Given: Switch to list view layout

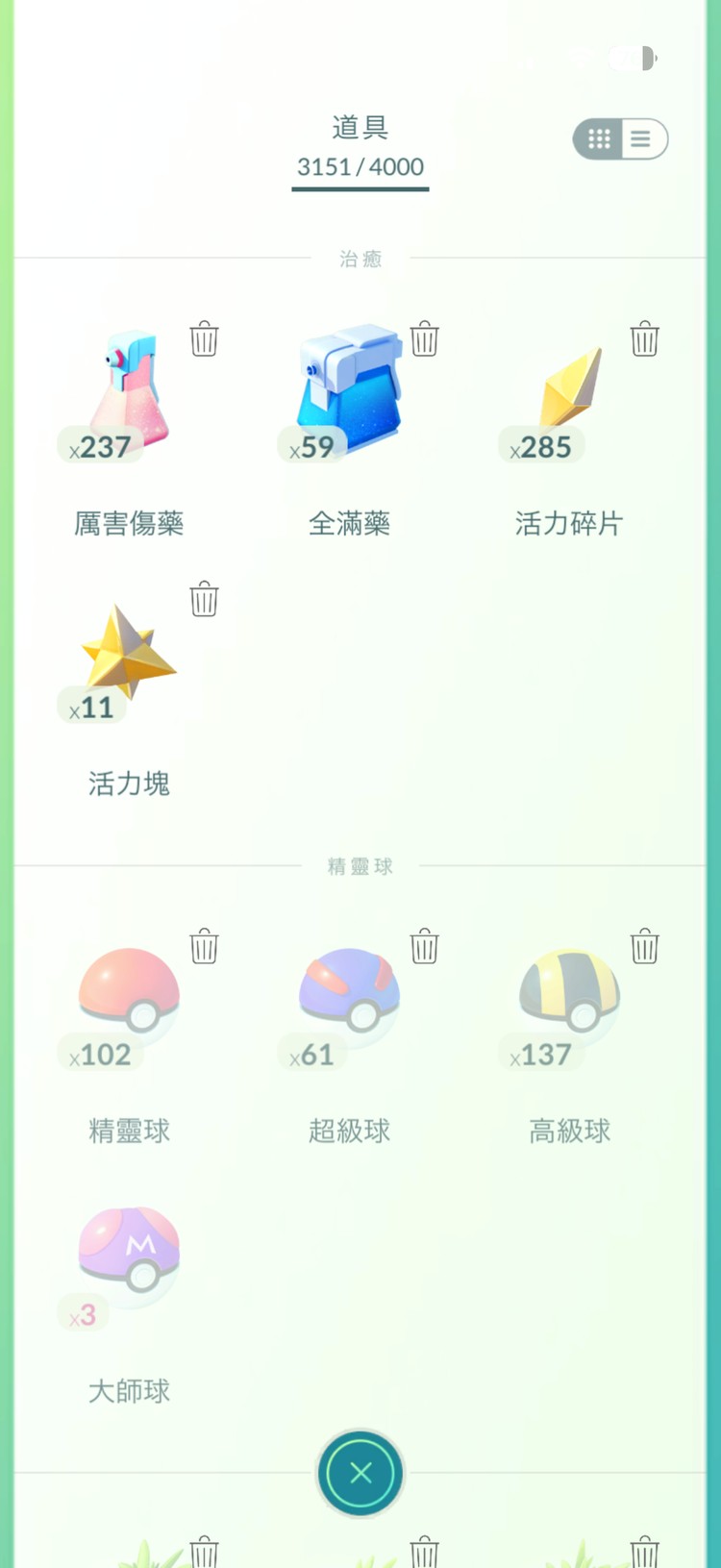Looking at the screenshot, I should pyautogui.click(x=640, y=138).
